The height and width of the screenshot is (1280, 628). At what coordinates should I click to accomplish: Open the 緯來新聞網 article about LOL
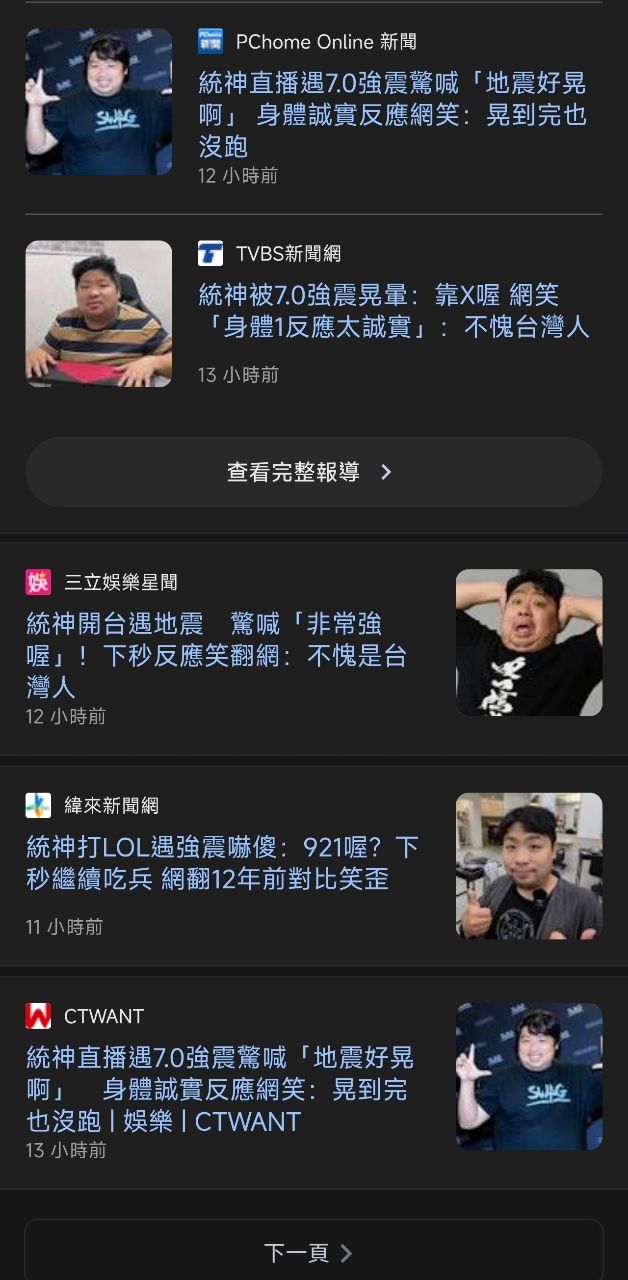(222, 863)
